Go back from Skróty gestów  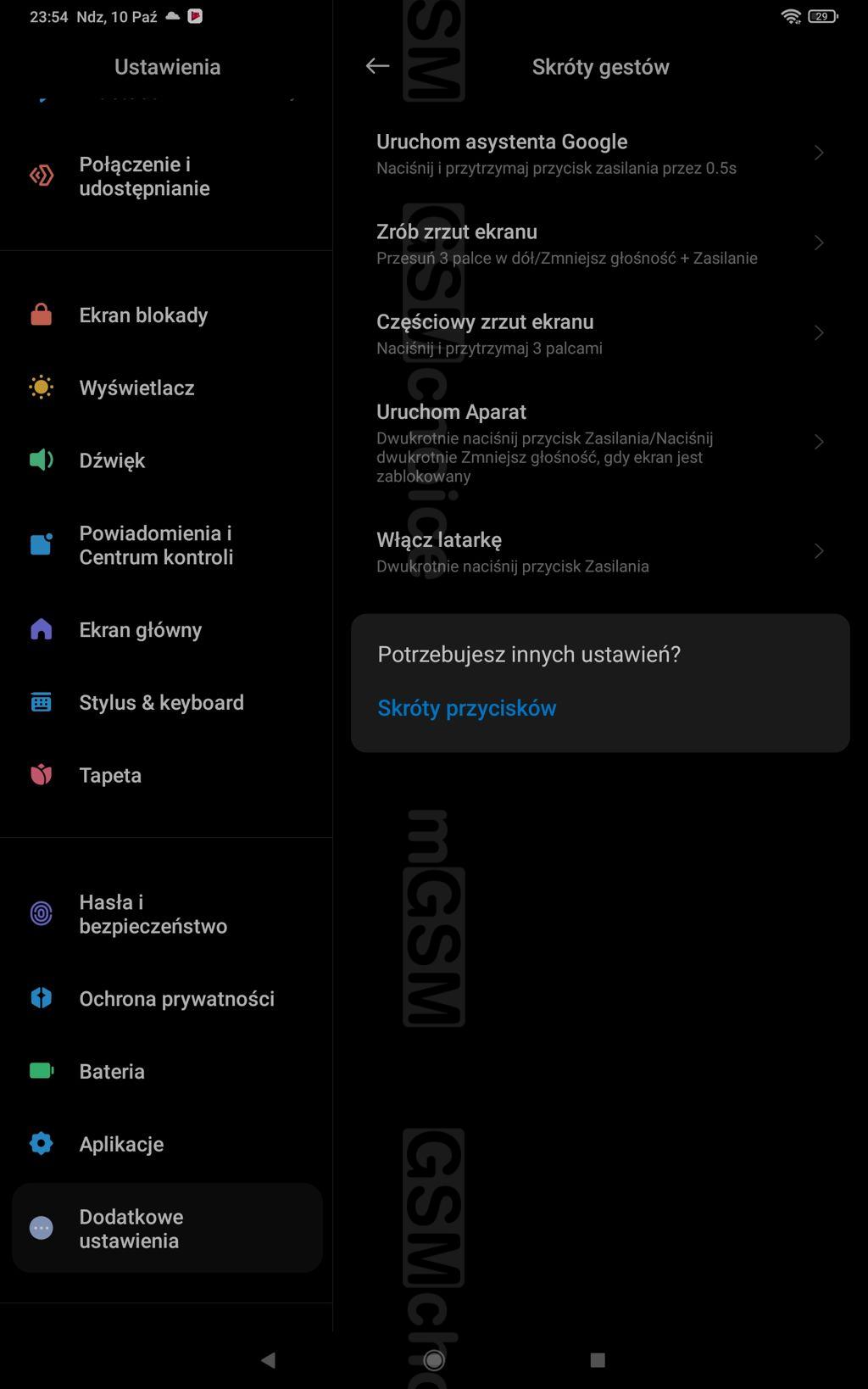coord(377,66)
